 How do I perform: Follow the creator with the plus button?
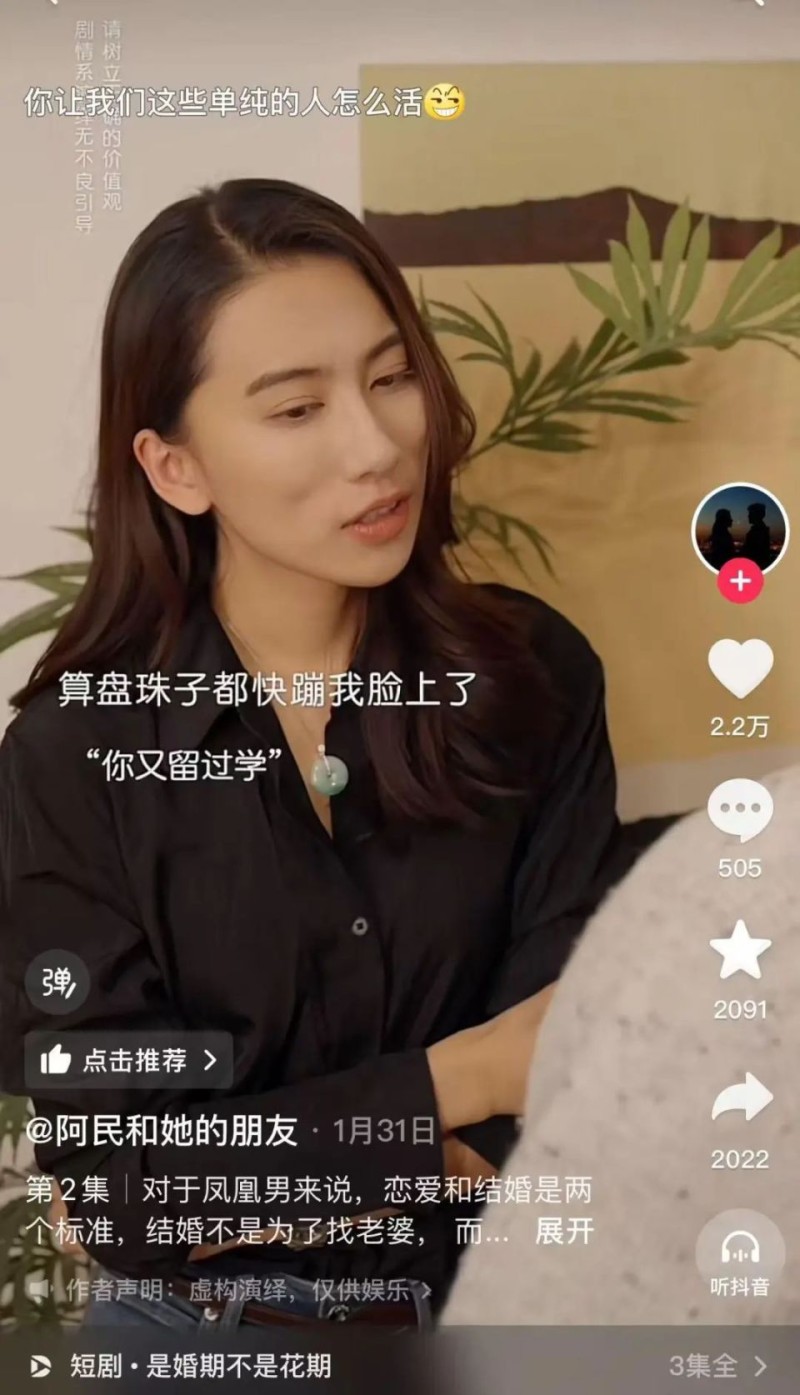click(740, 582)
